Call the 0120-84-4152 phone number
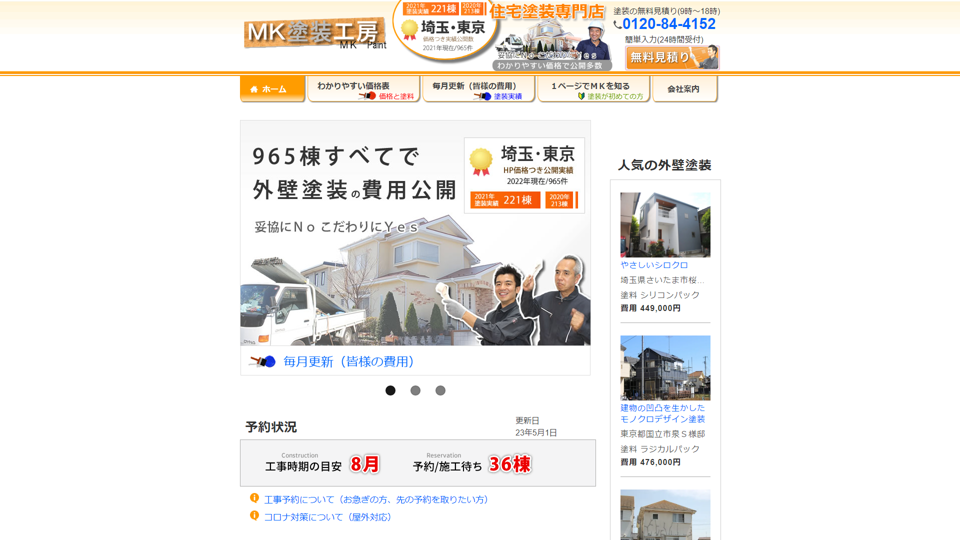Screen dimensions: 960x540 (668, 24)
